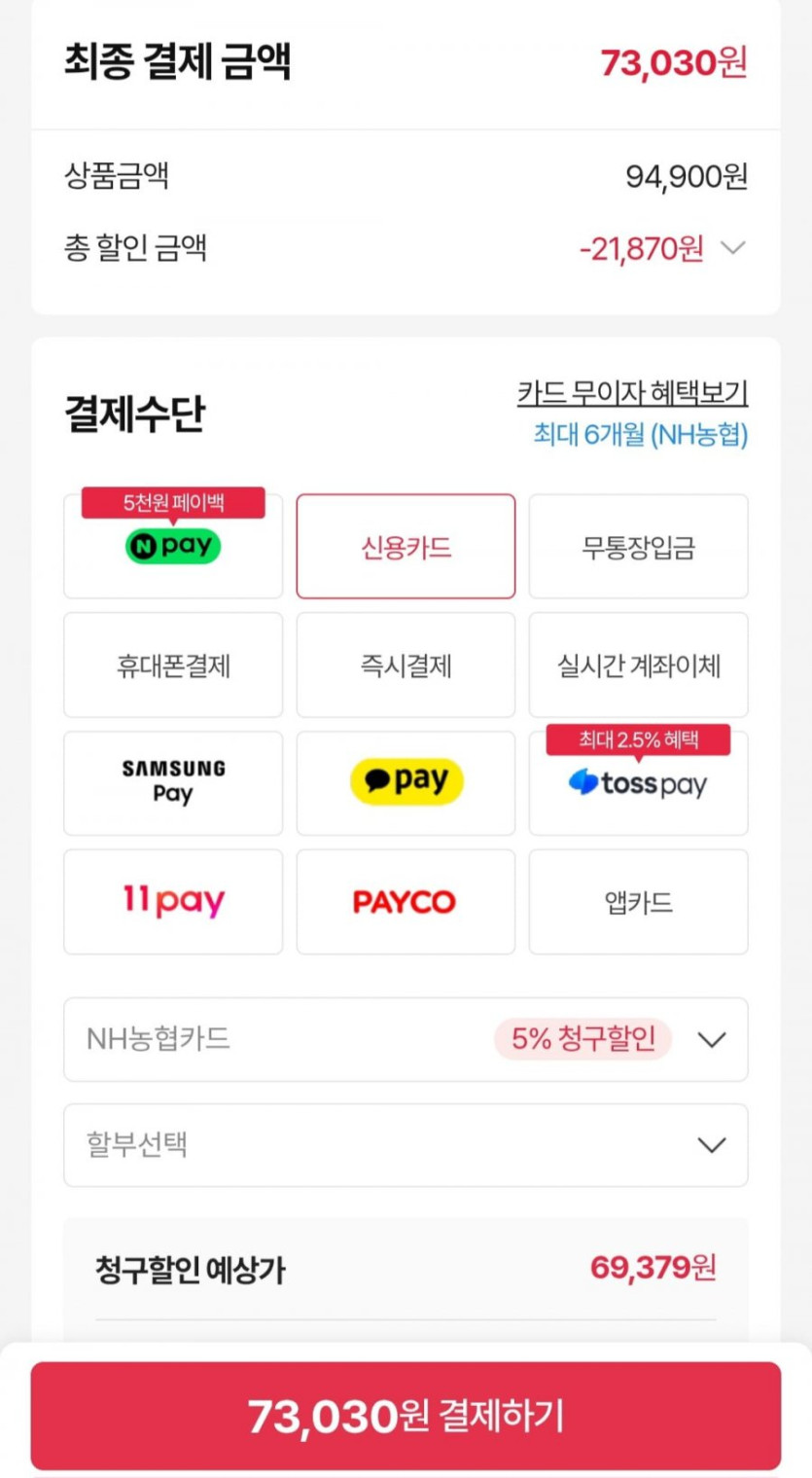Choose Kakao Pay as payment method

pyautogui.click(x=406, y=783)
